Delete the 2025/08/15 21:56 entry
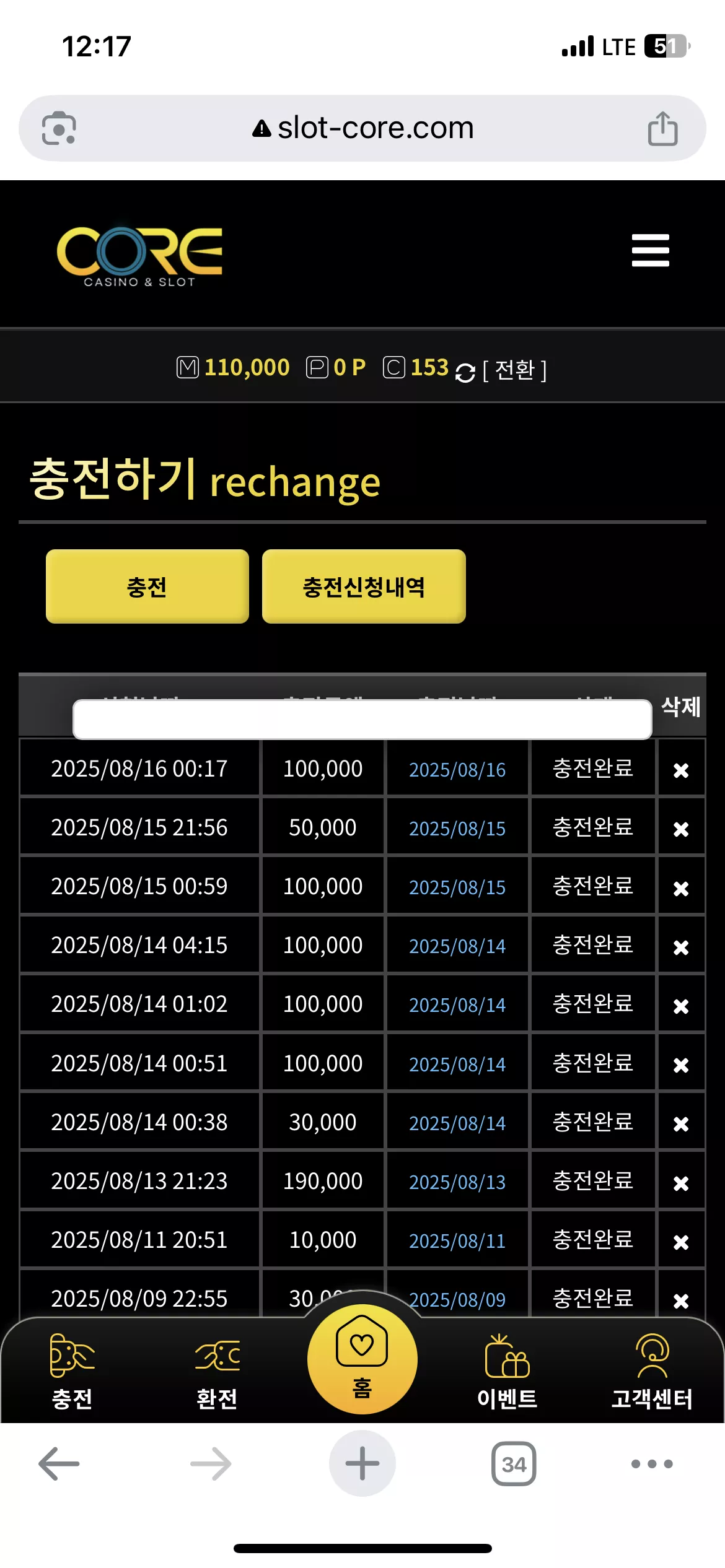725x1568 pixels. click(x=681, y=829)
